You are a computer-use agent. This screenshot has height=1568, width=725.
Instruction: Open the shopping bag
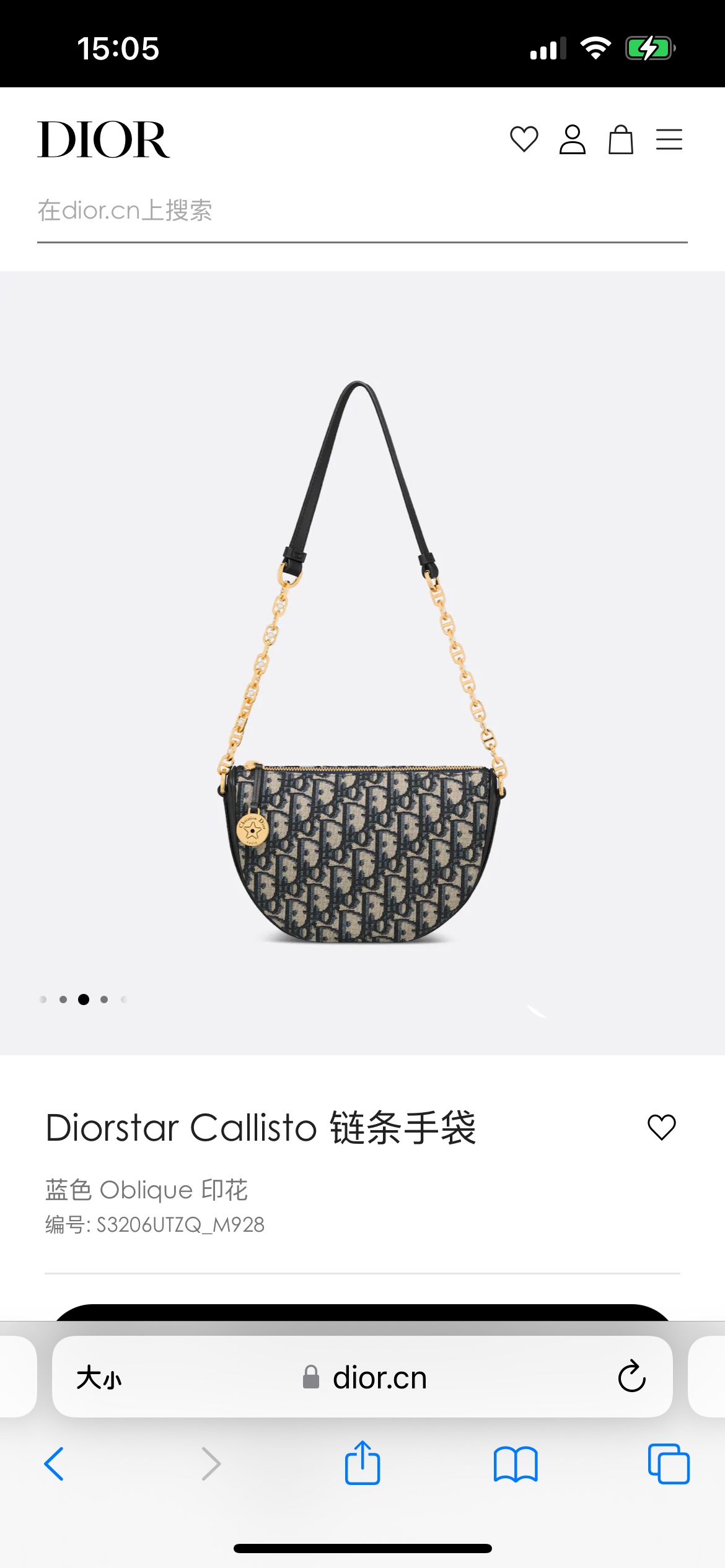pyautogui.click(x=620, y=139)
